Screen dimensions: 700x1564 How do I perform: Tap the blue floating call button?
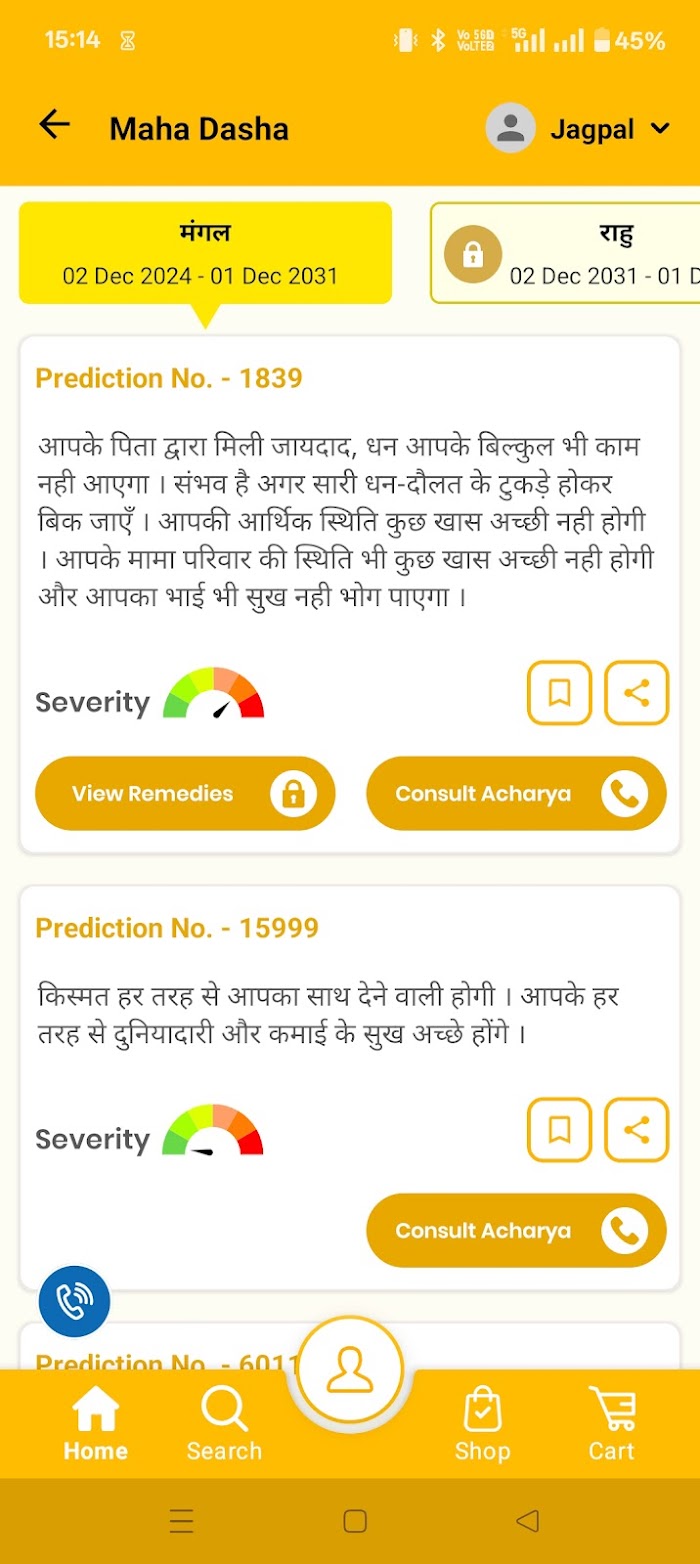pyautogui.click(x=74, y=1301)
